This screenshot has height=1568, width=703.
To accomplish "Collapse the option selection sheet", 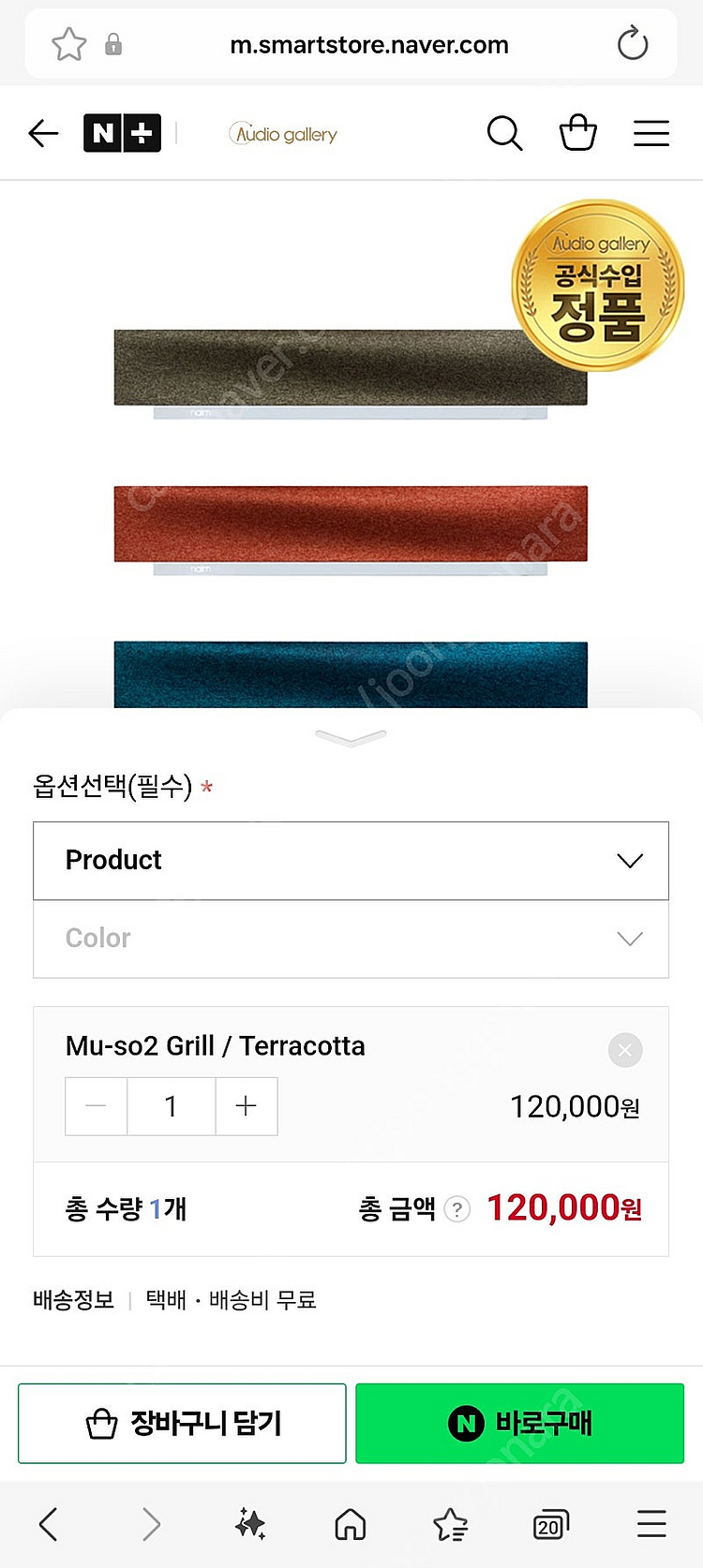I will point(351,738).
